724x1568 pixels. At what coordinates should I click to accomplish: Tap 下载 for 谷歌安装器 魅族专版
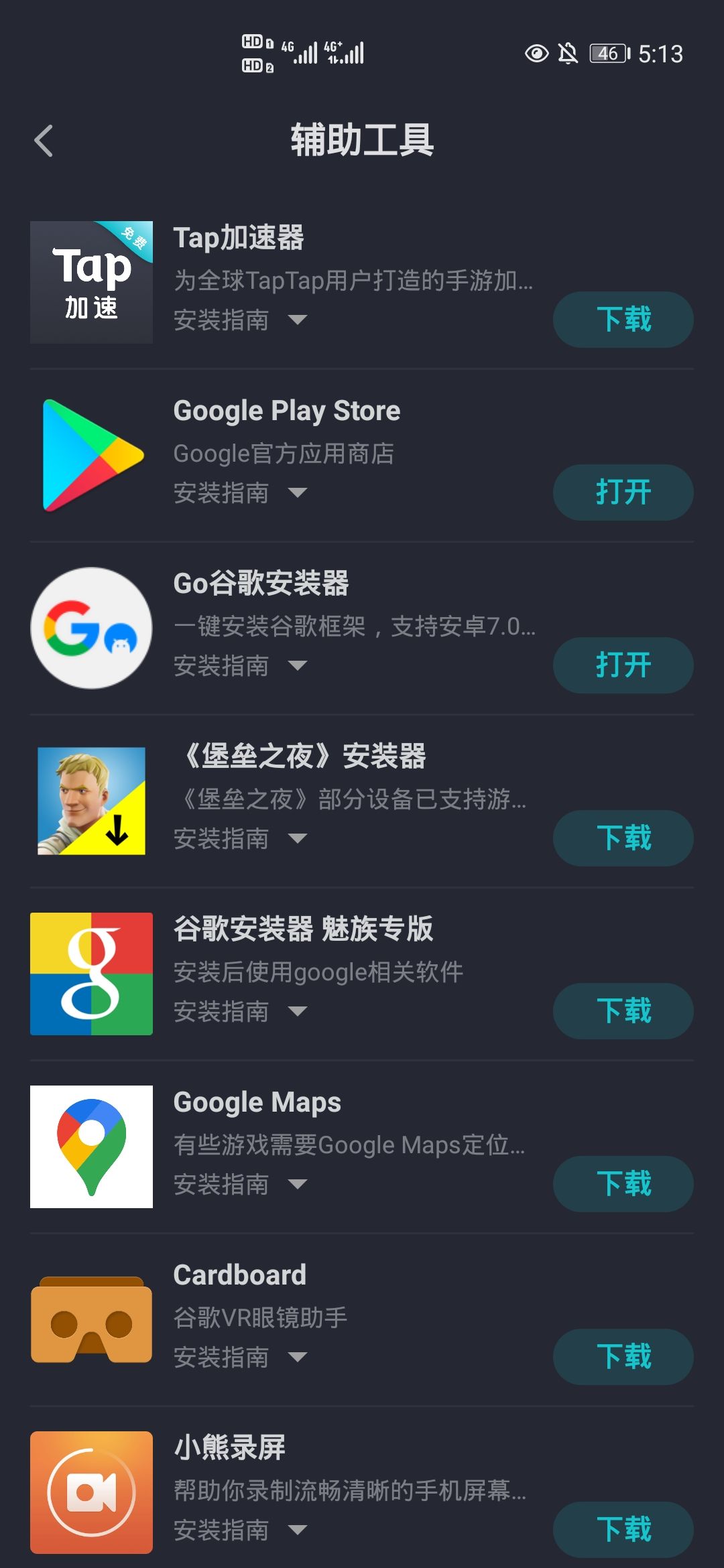click(x=622, y=1010)
